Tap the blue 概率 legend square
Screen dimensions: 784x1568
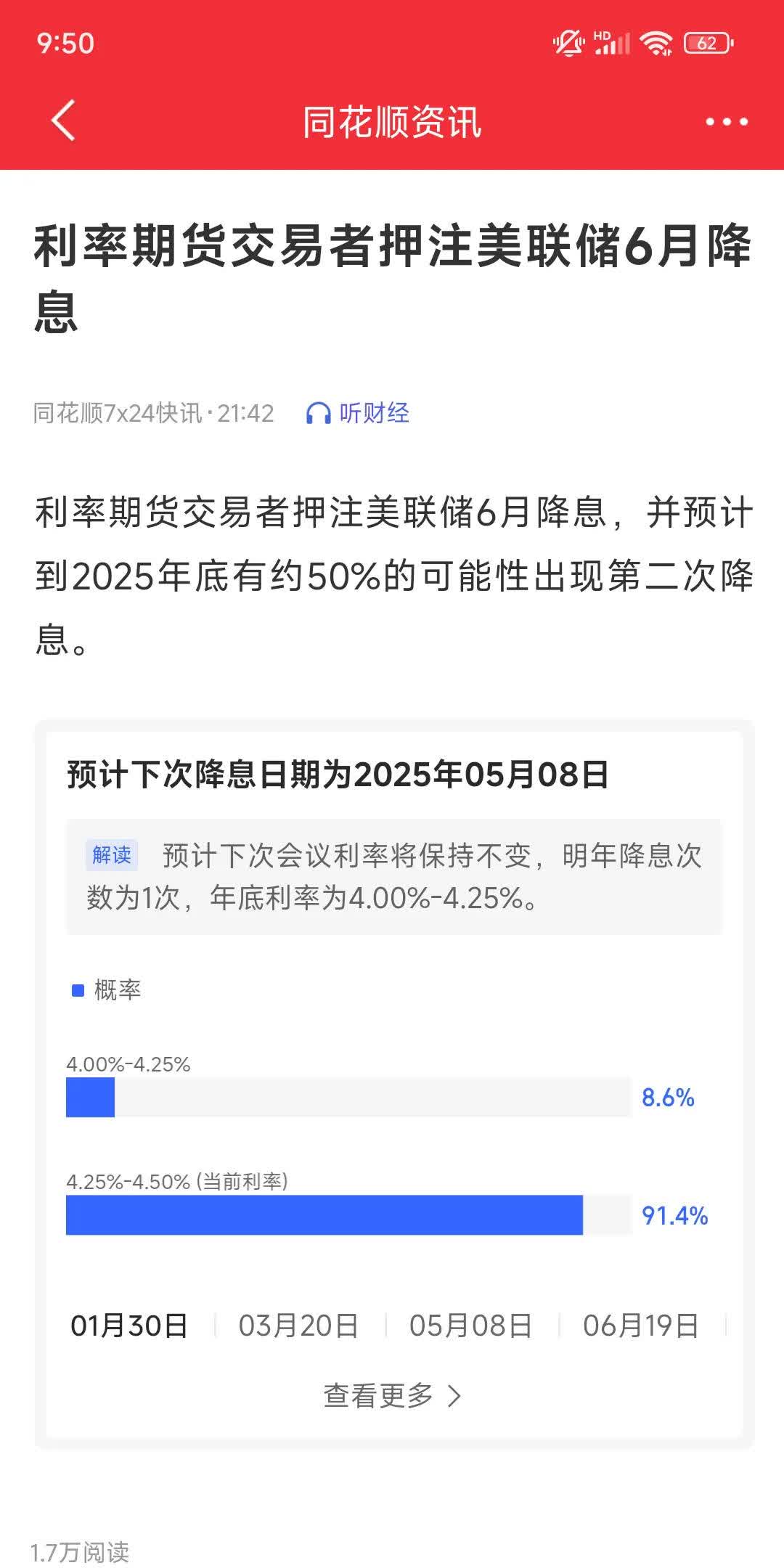(x=76, y=987)
